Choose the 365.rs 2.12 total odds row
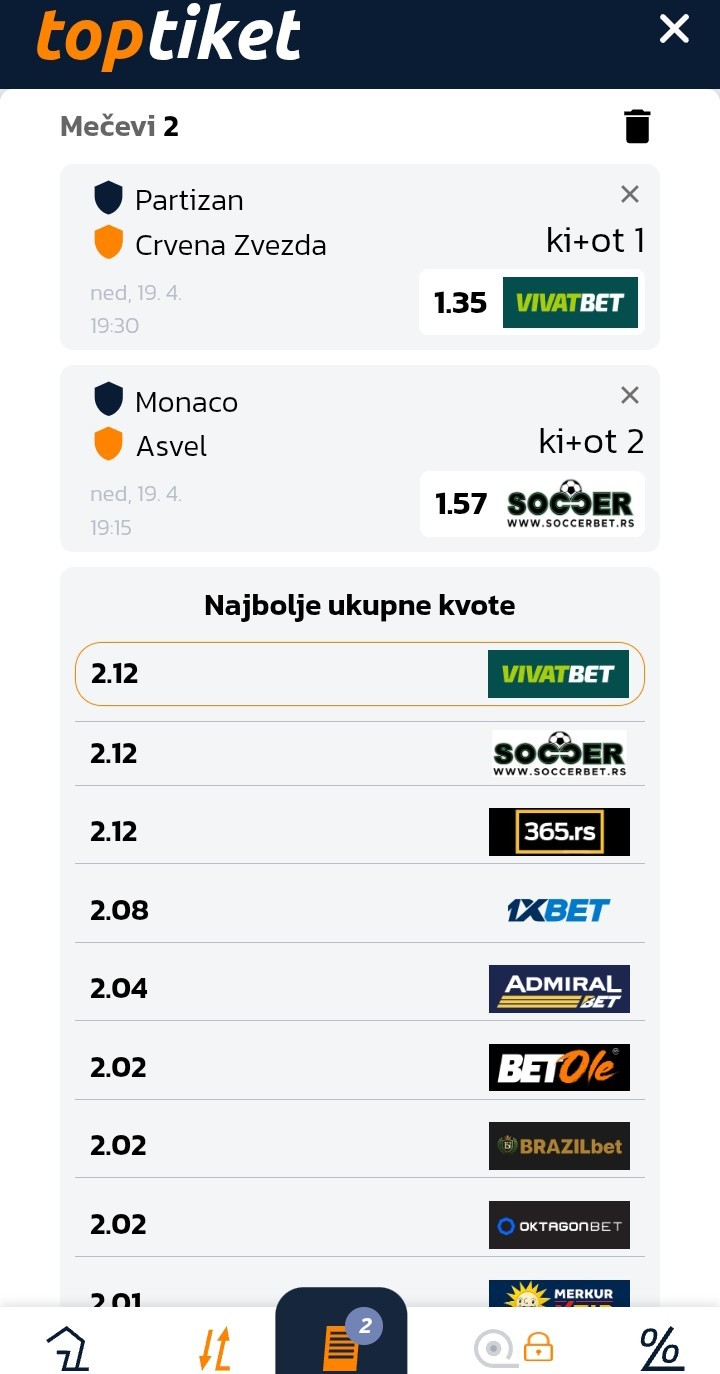Viewport: 720px width, 1374px height. coord(360,832)
